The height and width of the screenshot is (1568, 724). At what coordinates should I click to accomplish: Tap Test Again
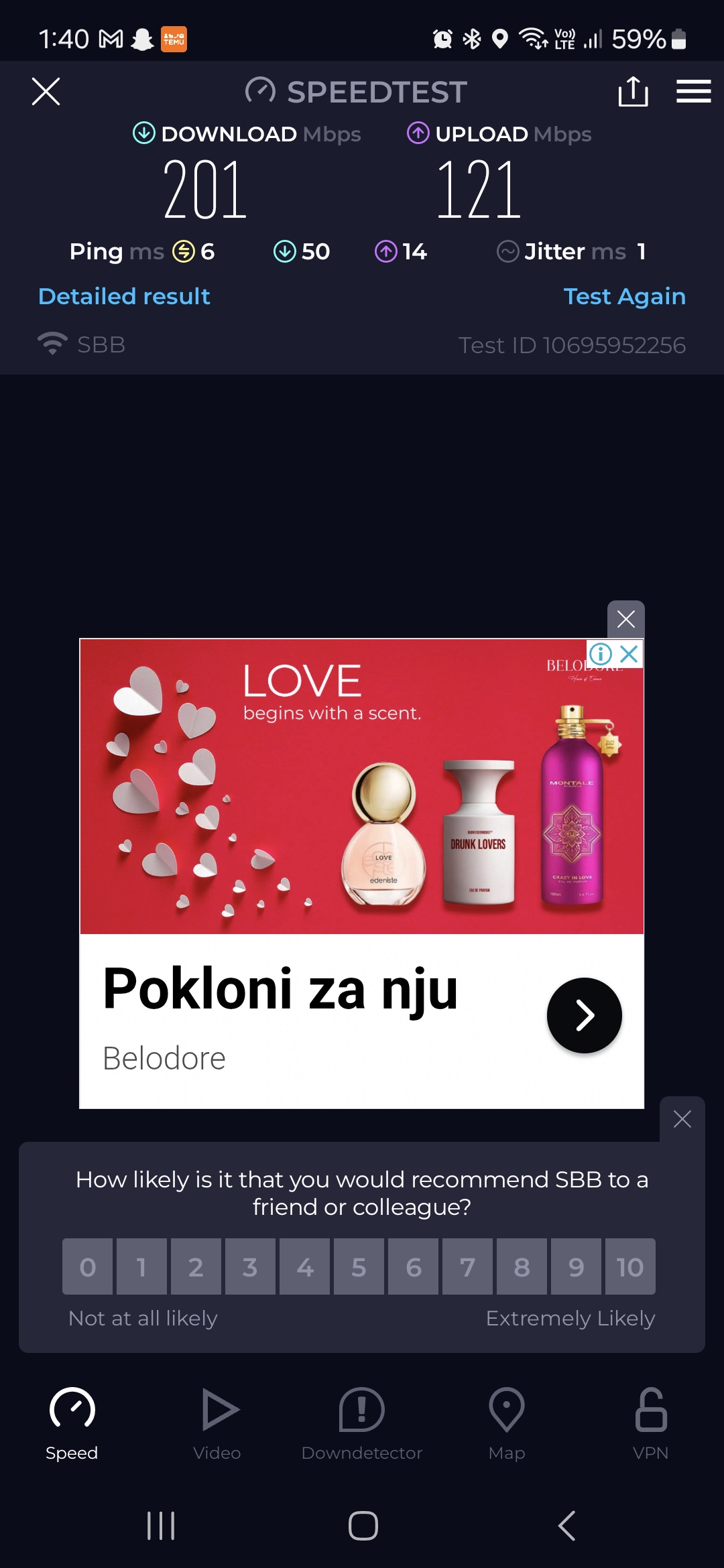[624, 296]
